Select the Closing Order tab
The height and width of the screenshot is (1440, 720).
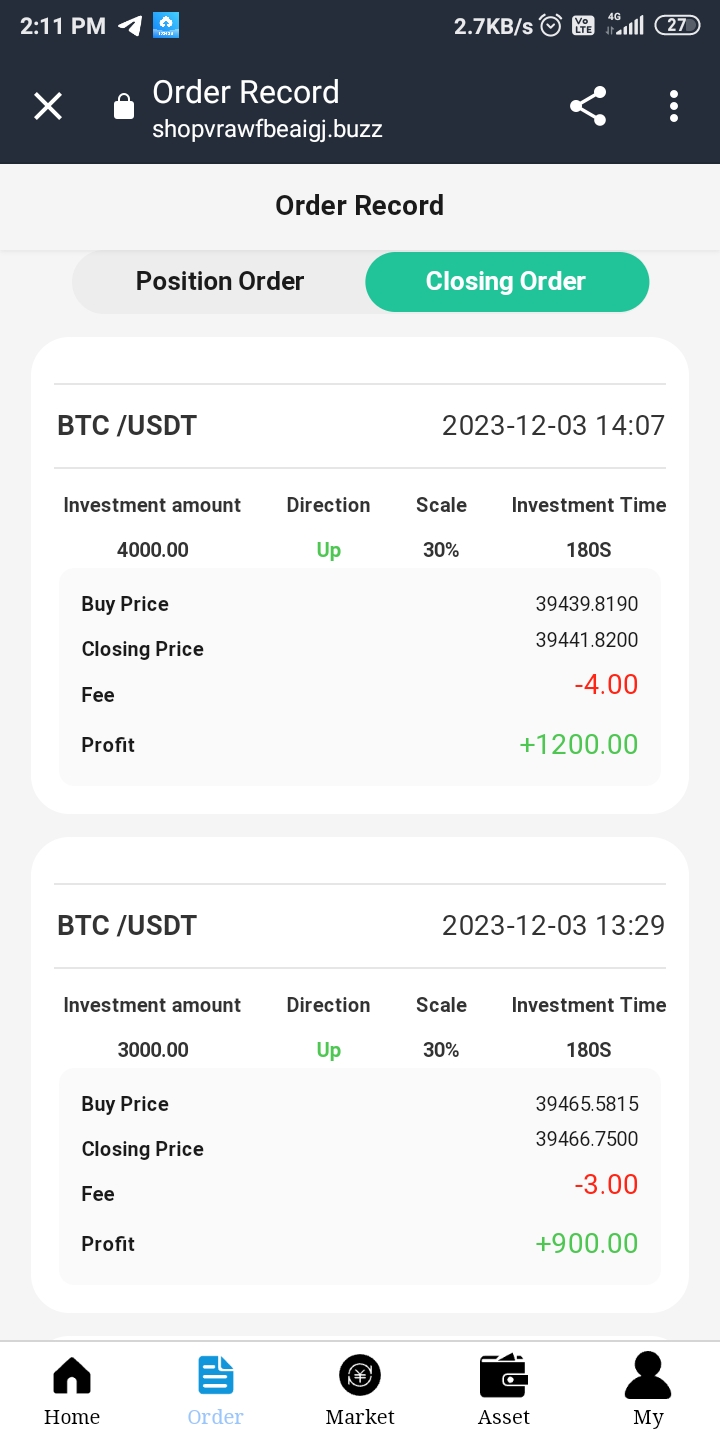506,282
